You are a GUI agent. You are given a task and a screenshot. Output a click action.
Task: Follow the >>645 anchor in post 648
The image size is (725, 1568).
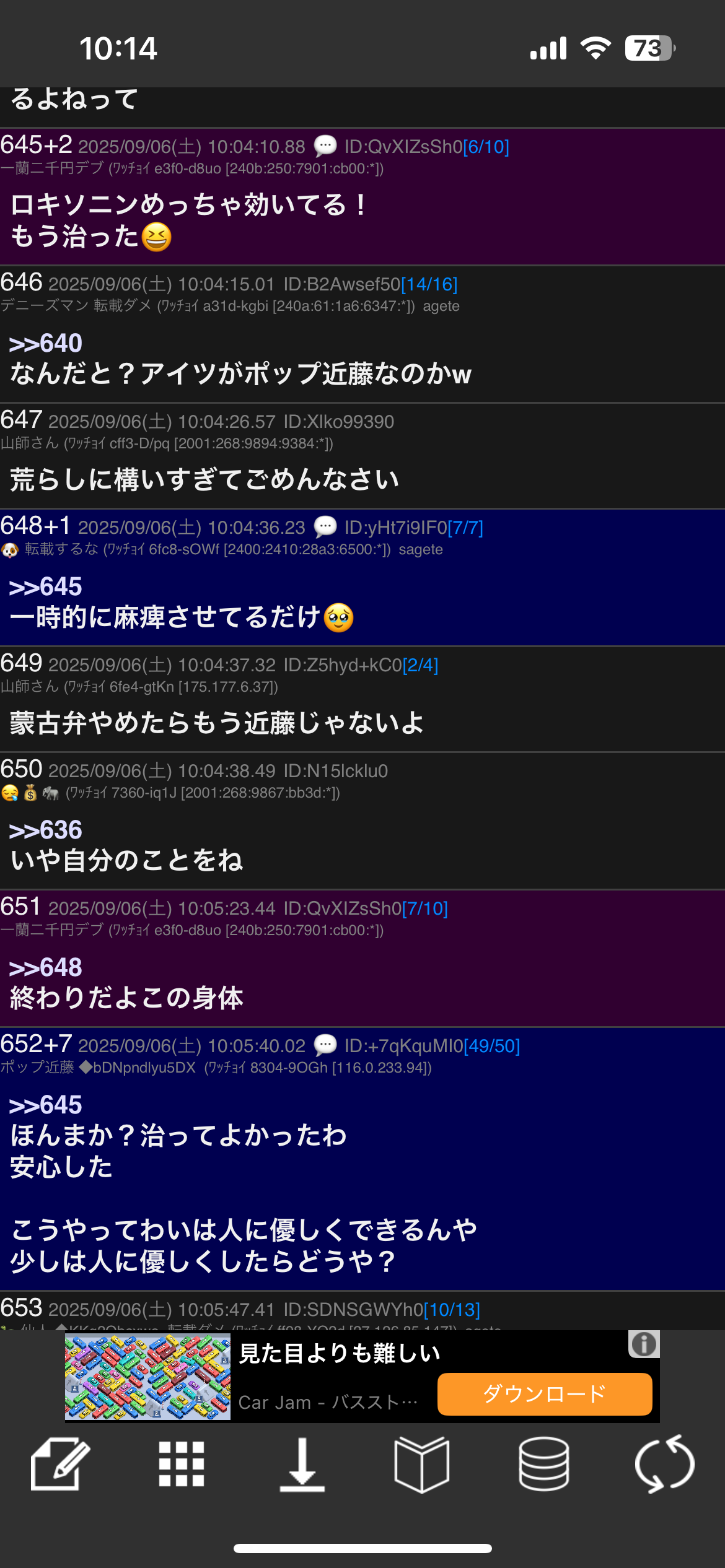click(x=45, y=586)
